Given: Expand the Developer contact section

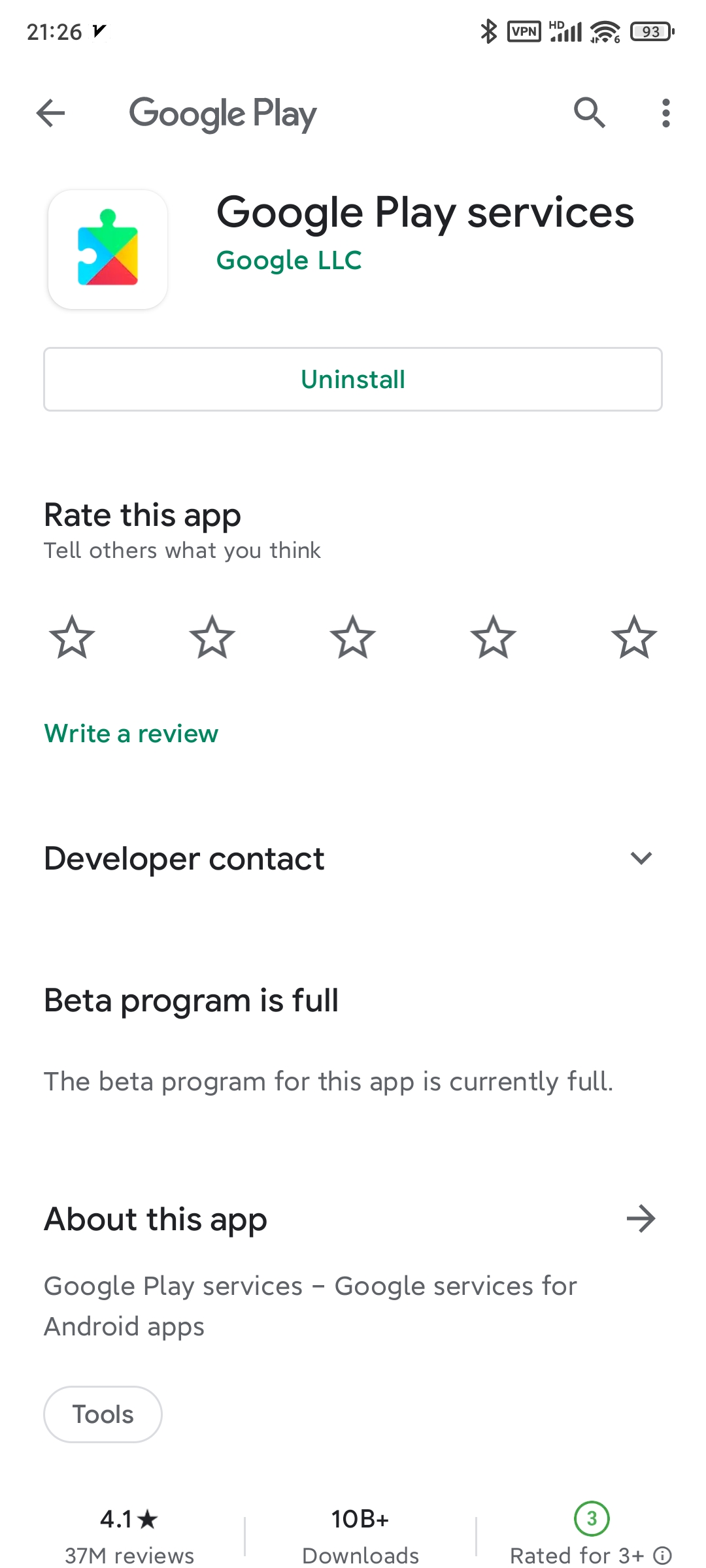Looking at the screenshot, I should click(x=184, y=858).
